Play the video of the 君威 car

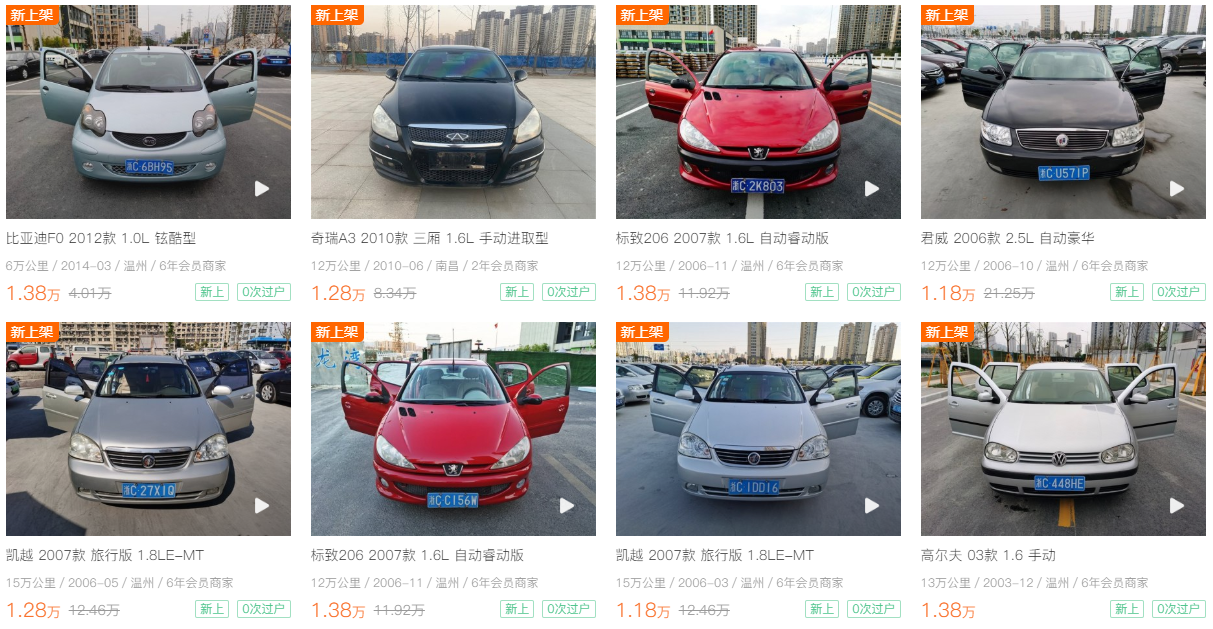pyautogui.click(x=1176, y=188)
